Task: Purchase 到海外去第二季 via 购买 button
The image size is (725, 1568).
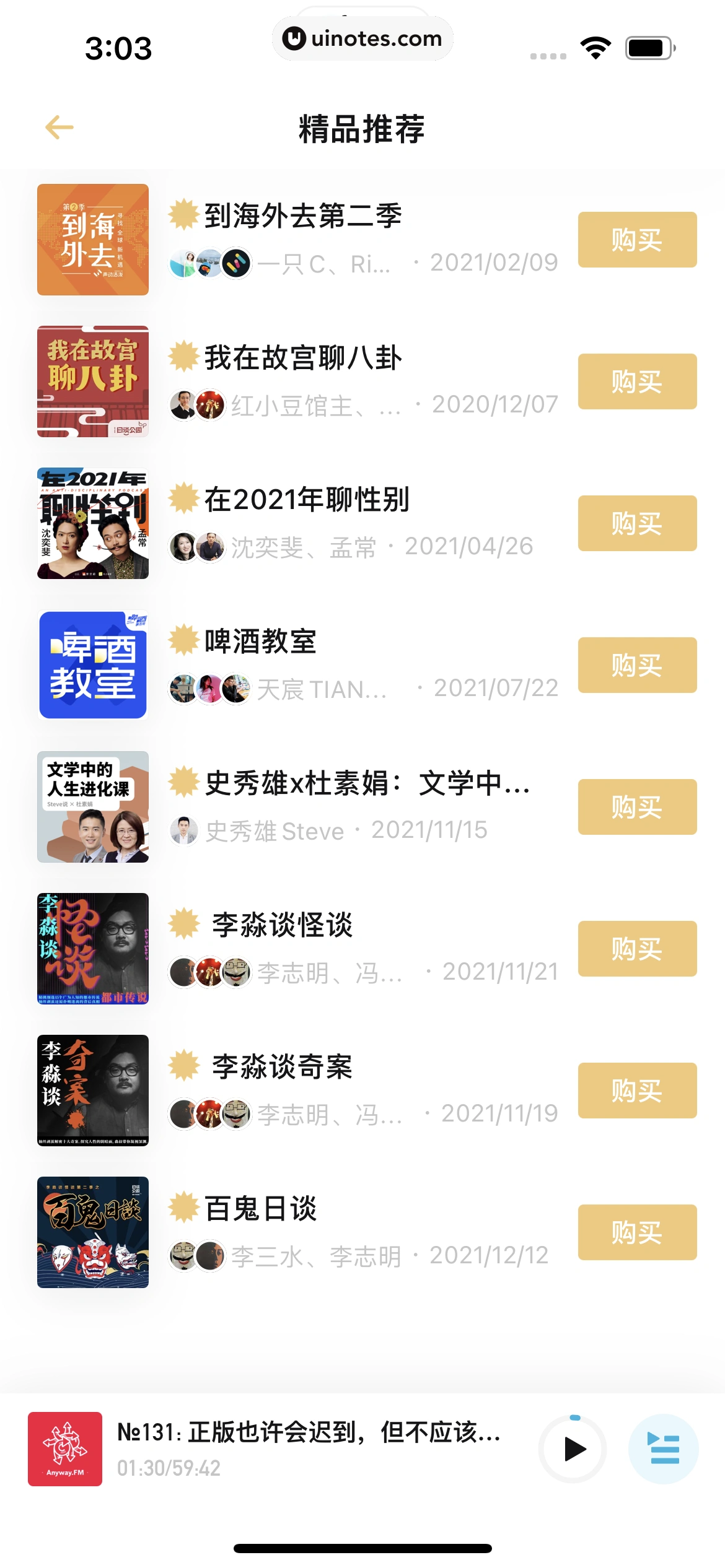Action: coord(636,240)
